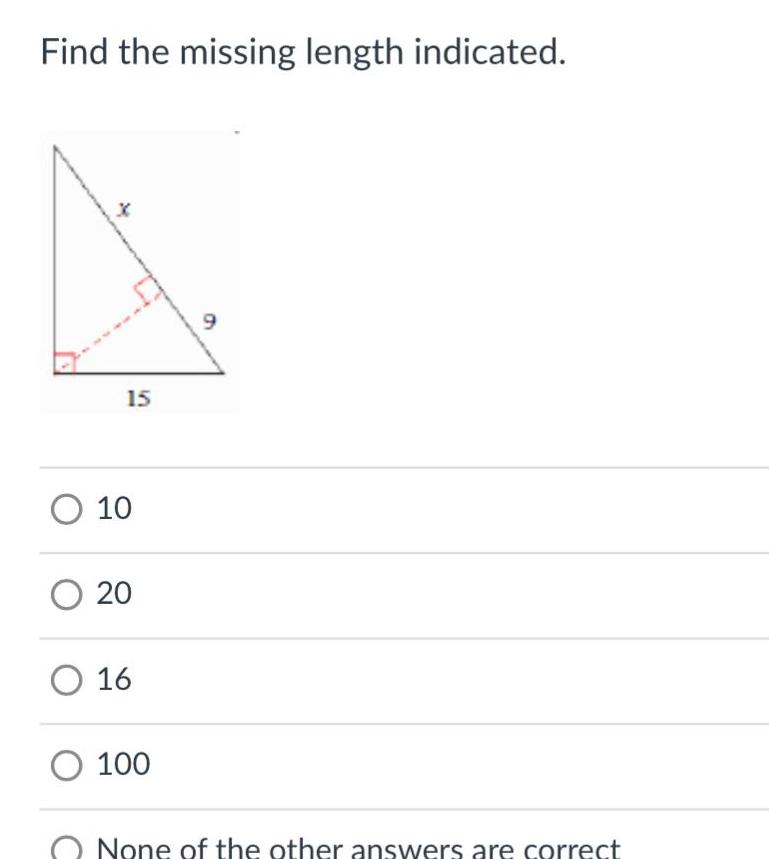The width and height of the screenshot is (769, 859).
Task: Click the side labeled 9 in the diagram
Action: 208,319
